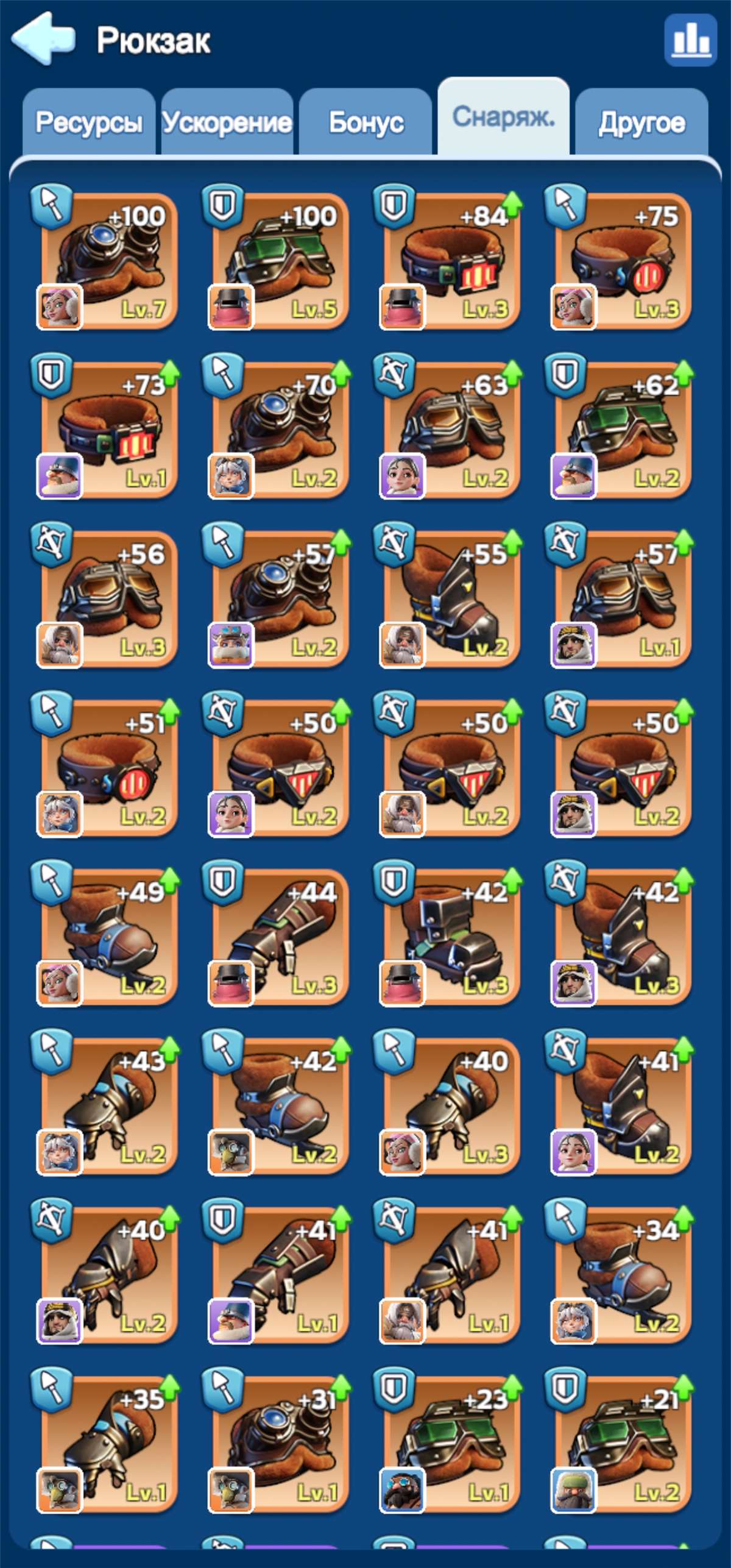
Task: Choose the +44 Lv.3 gauntlet item
Action: pos(280,937)
